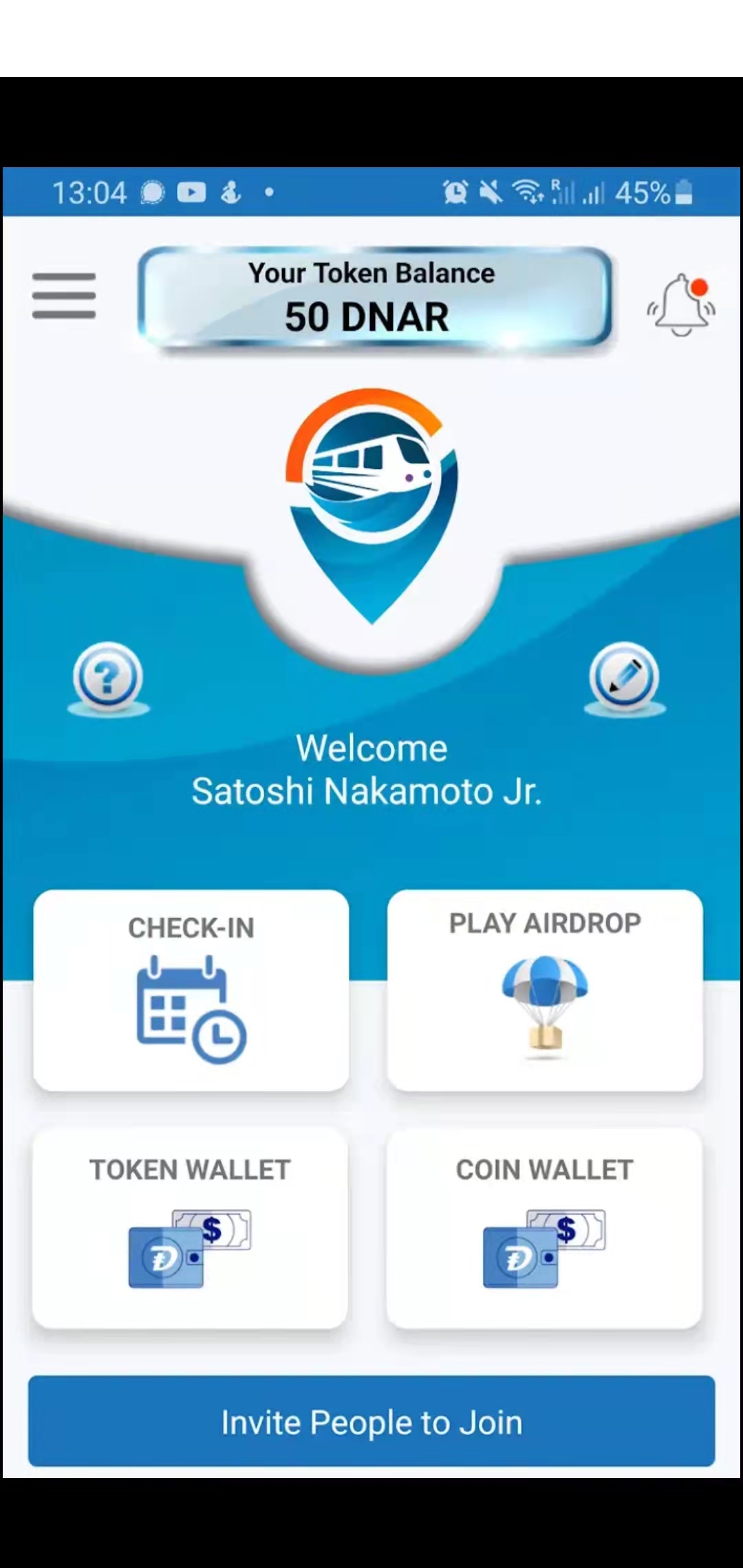Open the notifications bell
Viewport: 743px width, 1568px height.
681,305
